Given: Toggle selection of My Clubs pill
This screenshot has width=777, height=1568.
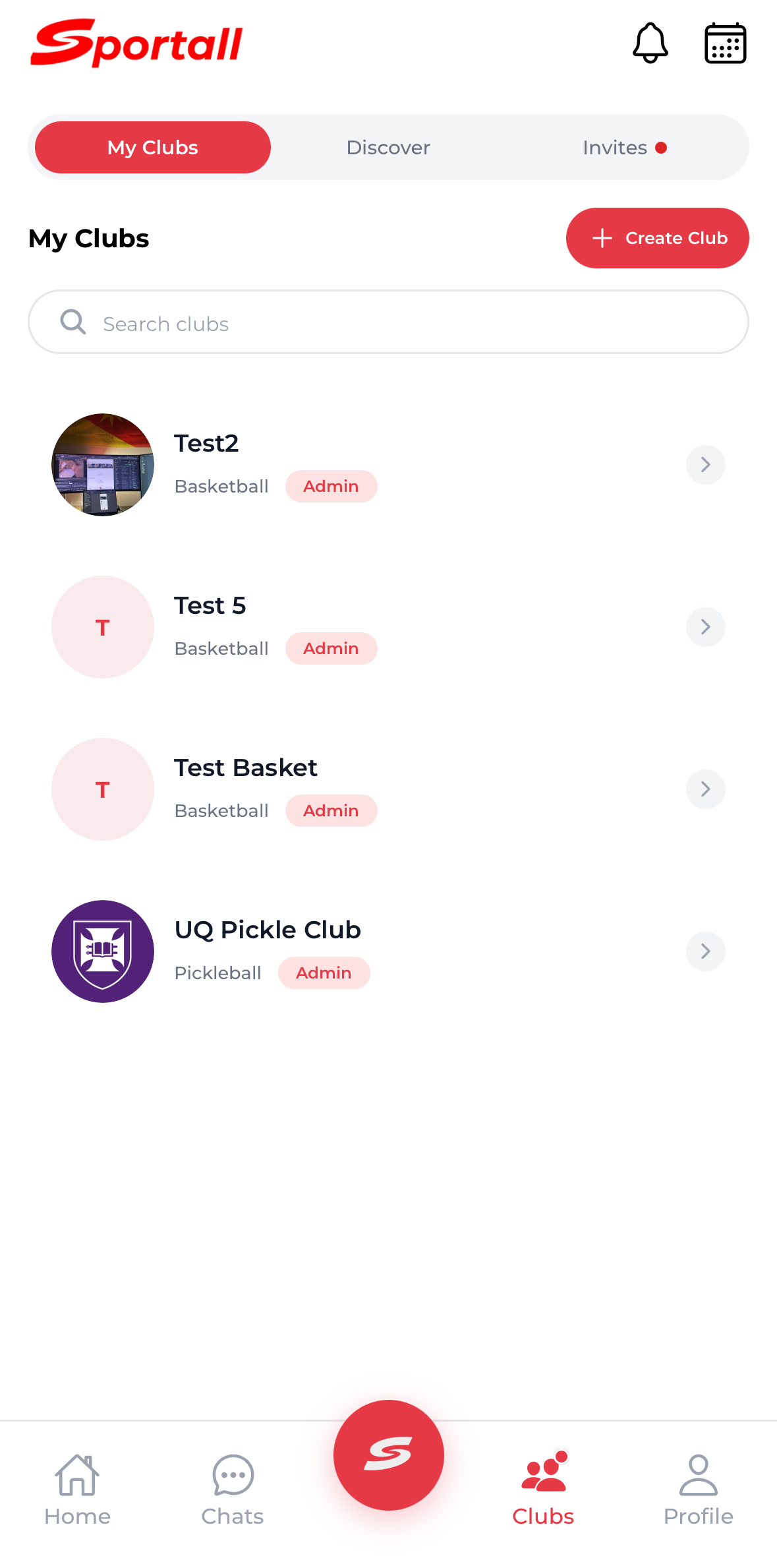Looking at the screenshot, I should [152, 147].
